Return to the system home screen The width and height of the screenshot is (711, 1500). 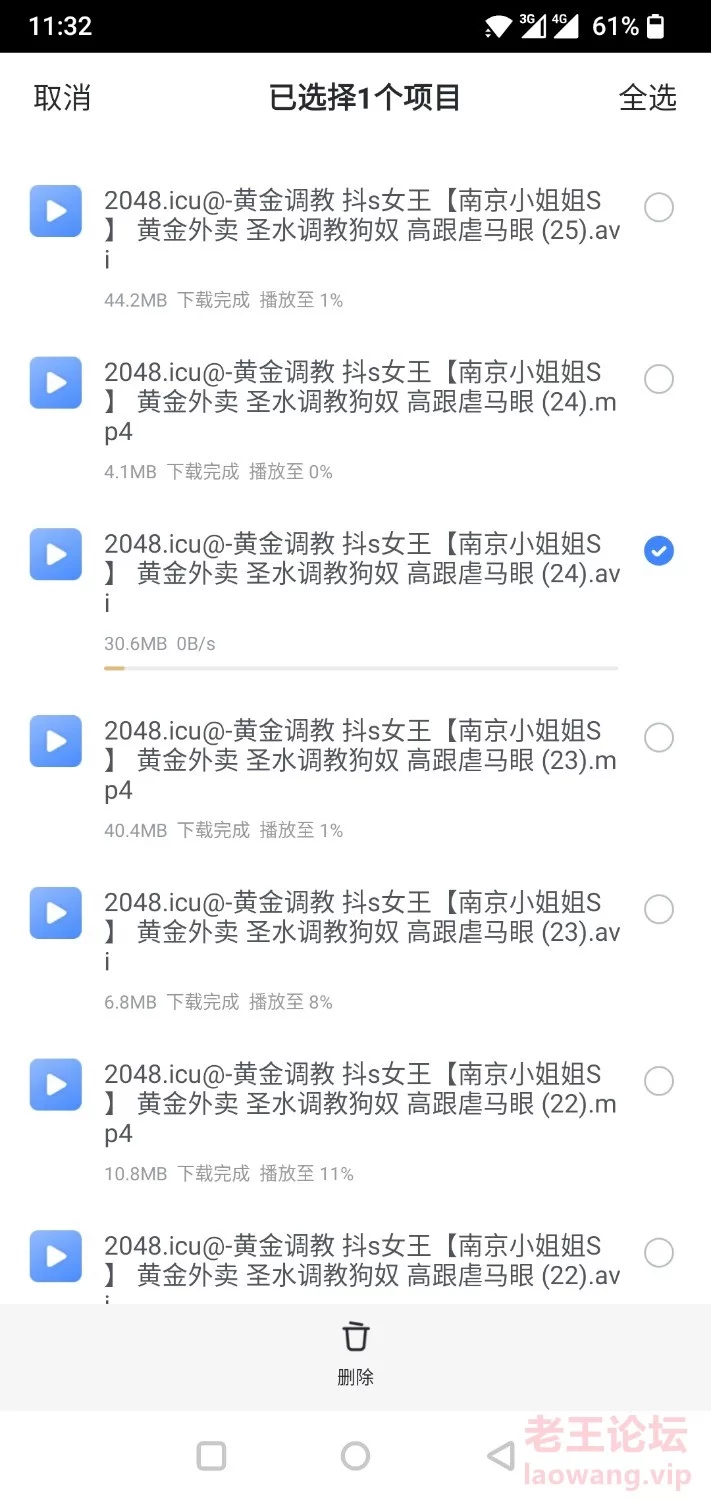[355, 1456]
